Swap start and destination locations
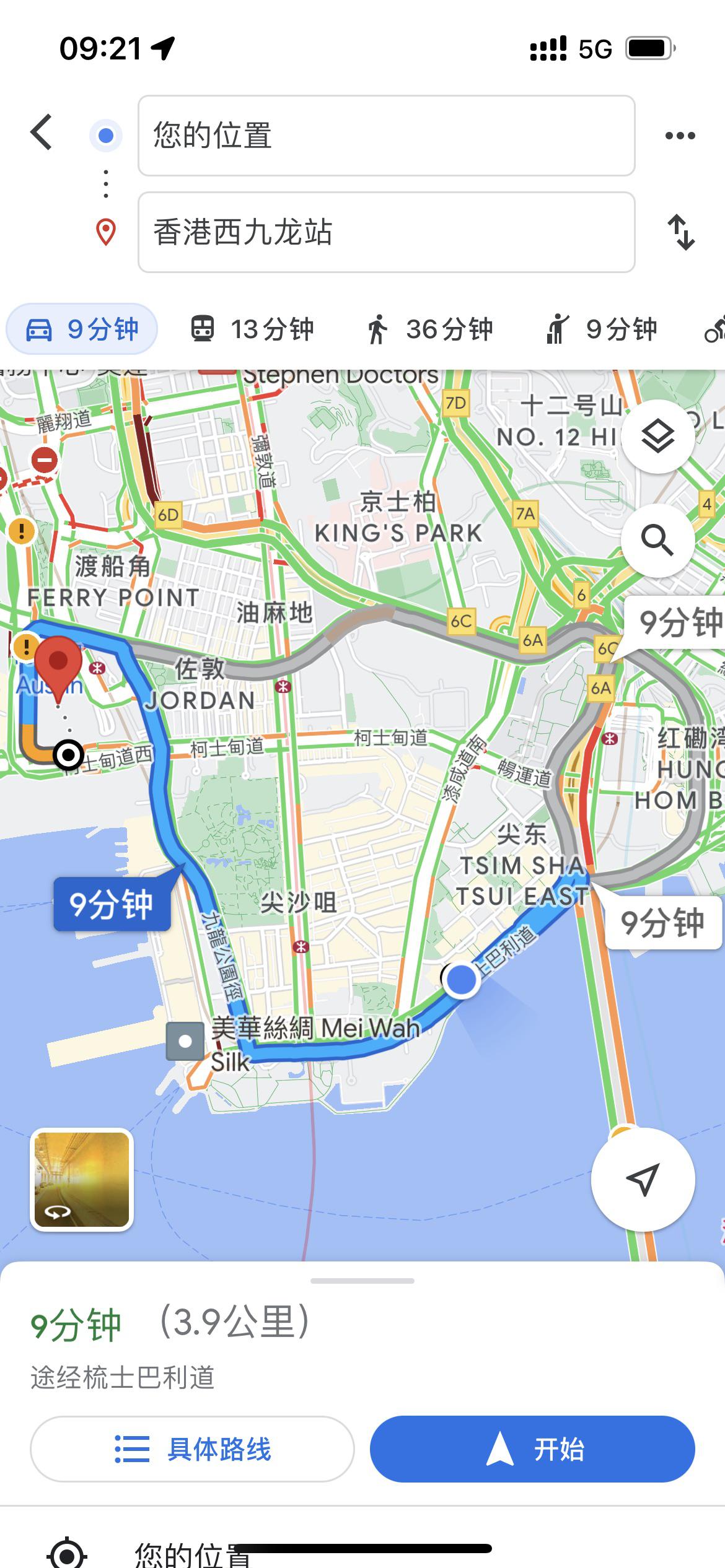725x1568 pixels. tap(680, 232)
